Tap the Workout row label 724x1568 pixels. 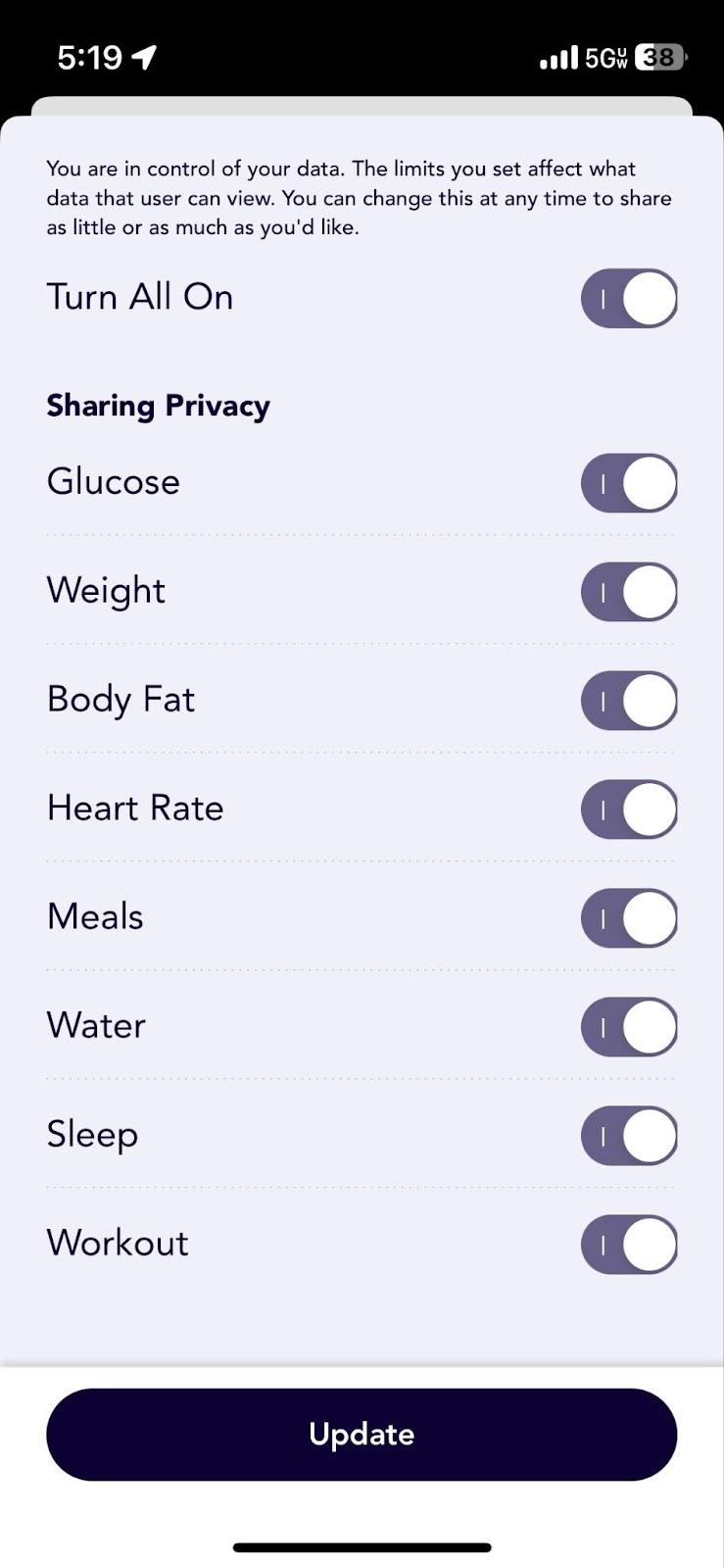coord(118,1243)
